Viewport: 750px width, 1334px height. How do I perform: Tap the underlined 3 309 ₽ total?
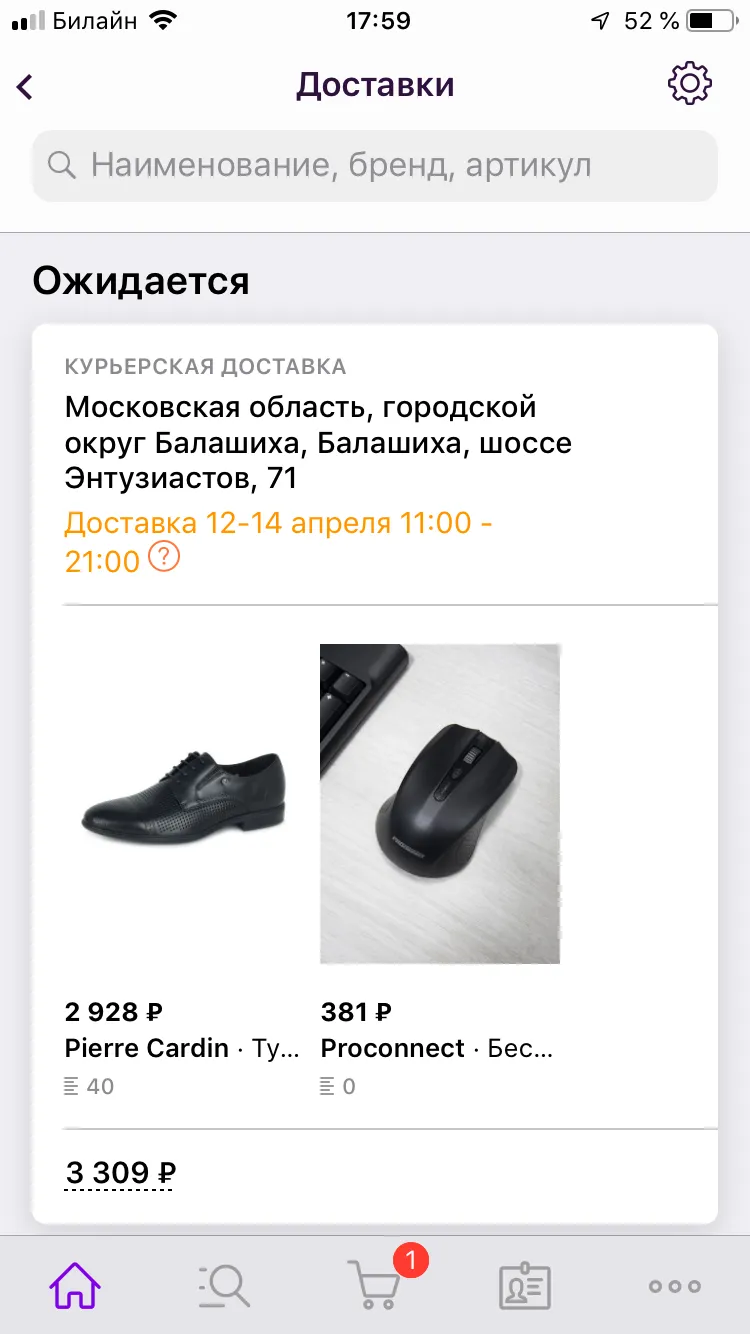(121, 1172)
